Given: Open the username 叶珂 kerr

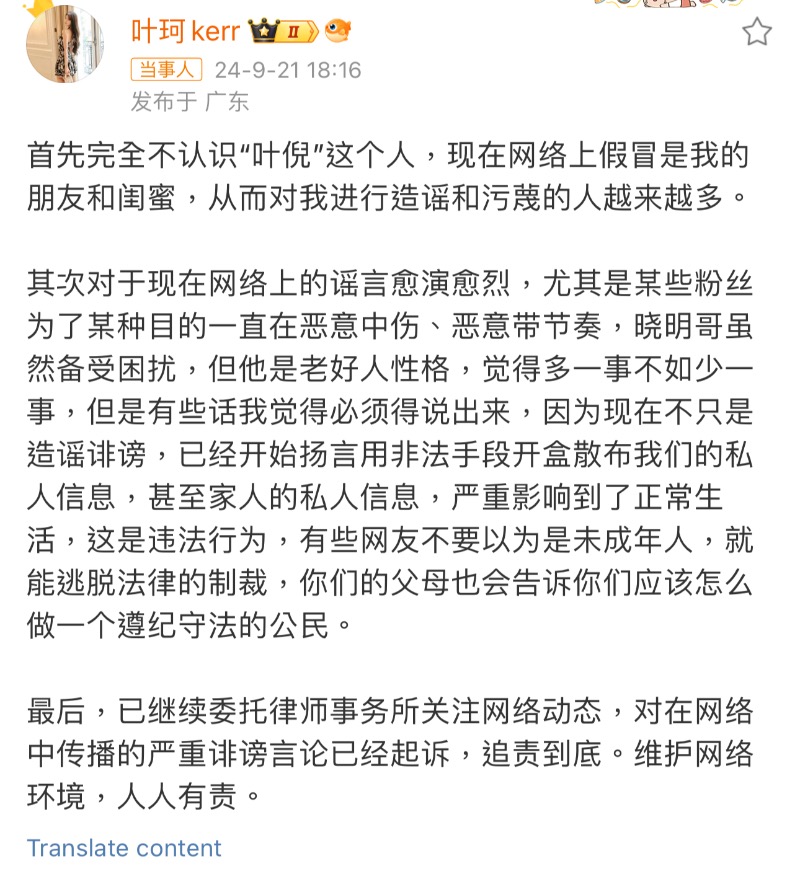Looking at the screenshot, I should 186,31.
